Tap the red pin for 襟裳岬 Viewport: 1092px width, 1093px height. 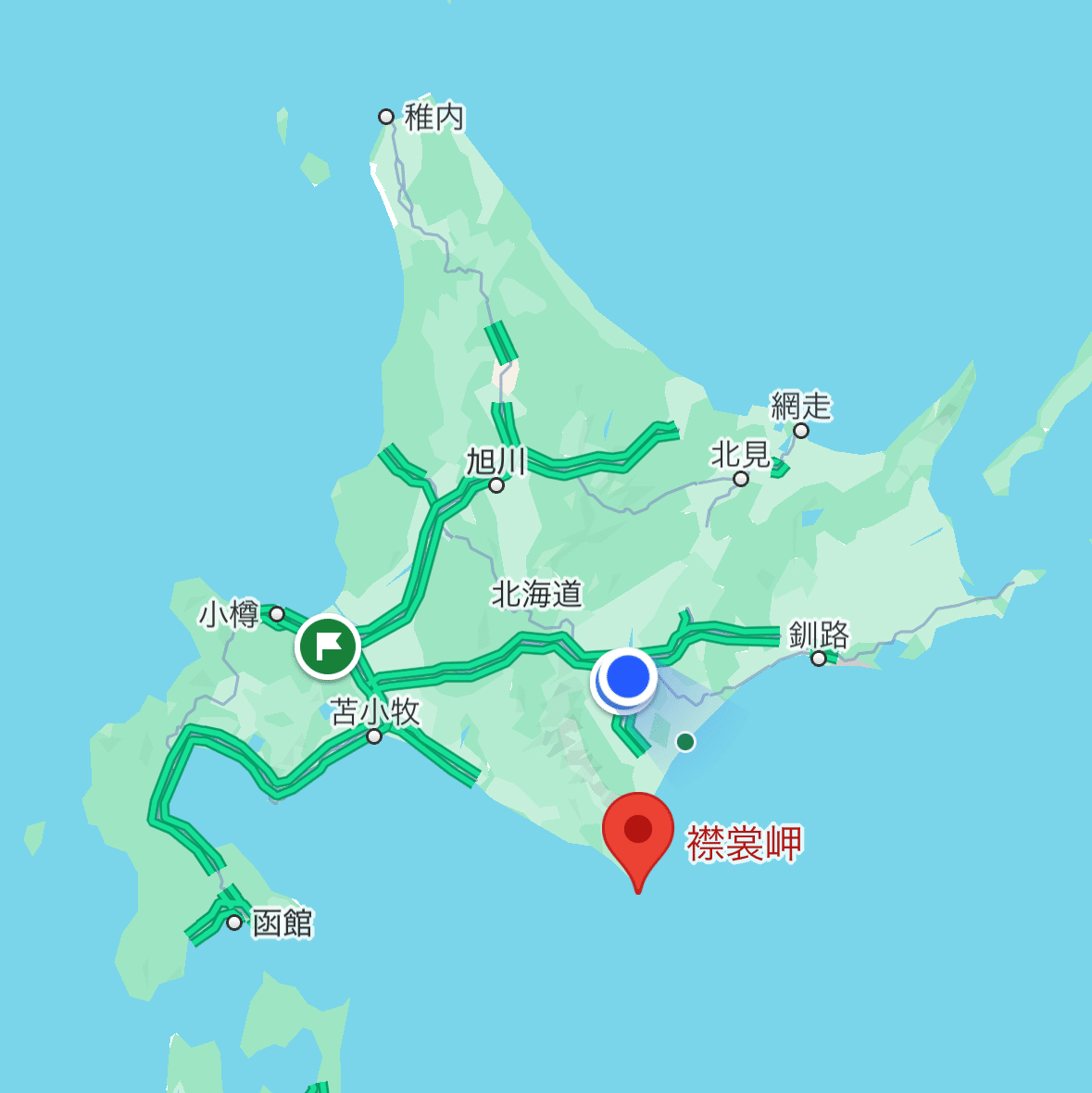point(637,833)
